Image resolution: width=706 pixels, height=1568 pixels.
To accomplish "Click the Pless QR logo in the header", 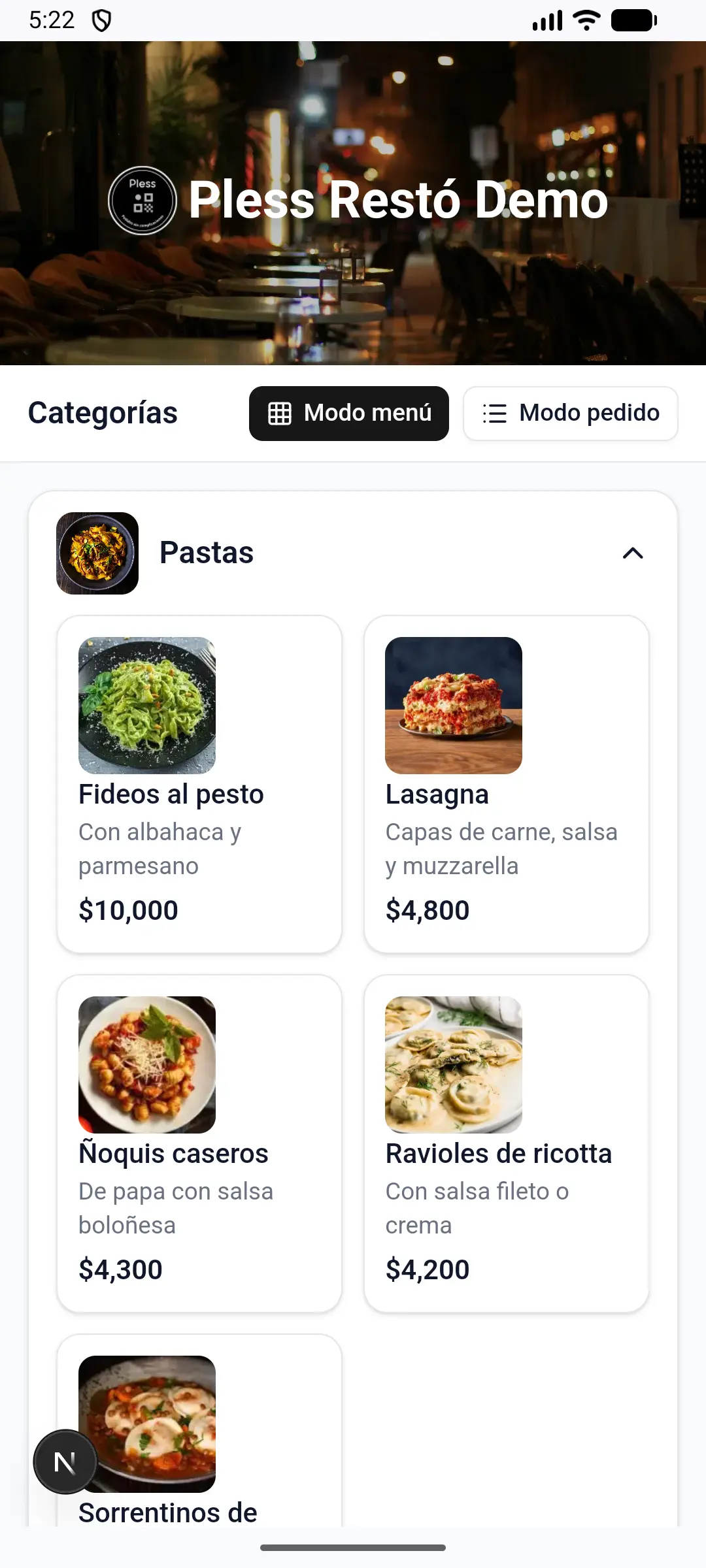I will (x=141, y=200).
